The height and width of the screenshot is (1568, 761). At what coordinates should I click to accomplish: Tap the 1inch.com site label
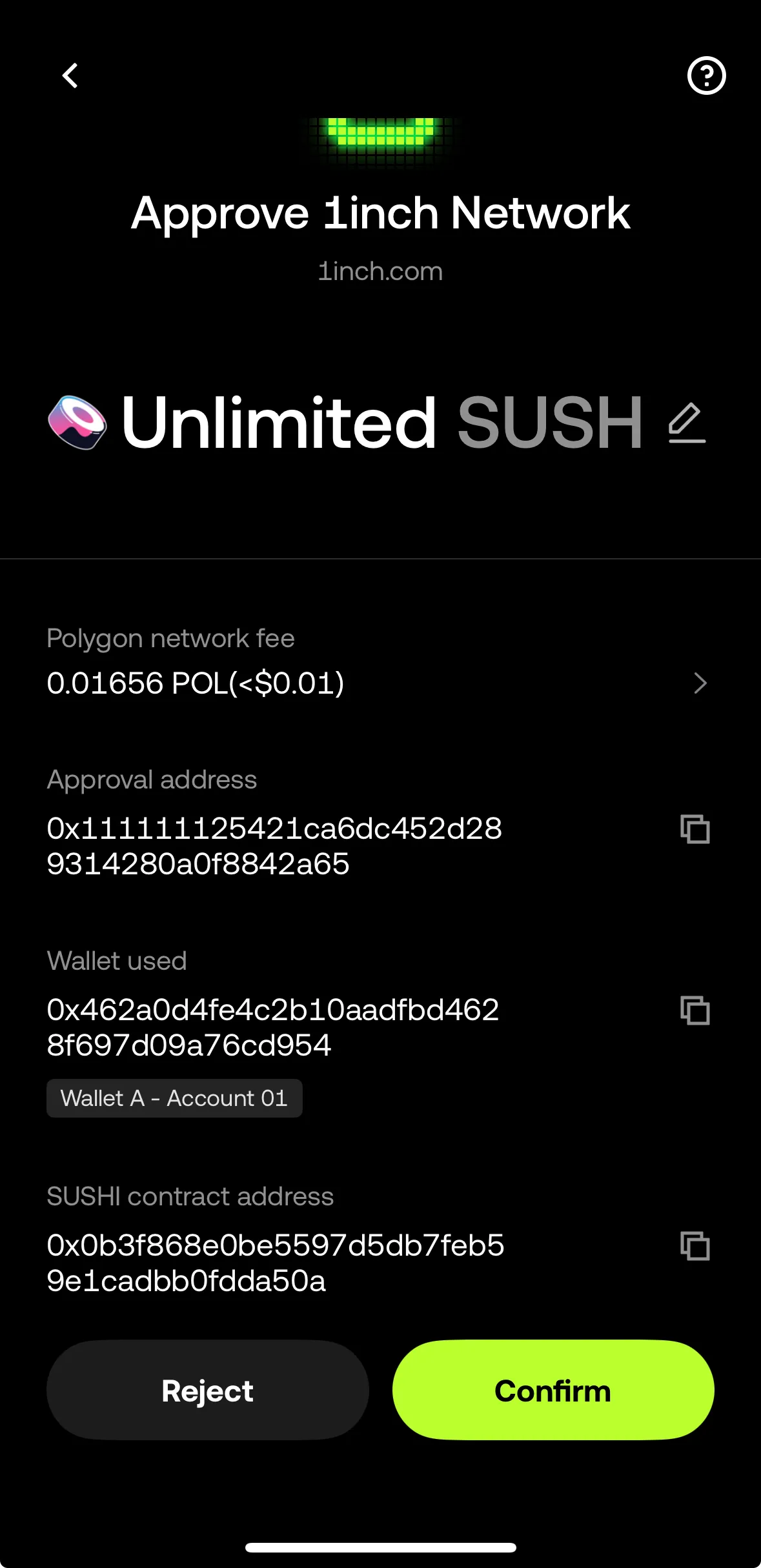coord(380,271)
